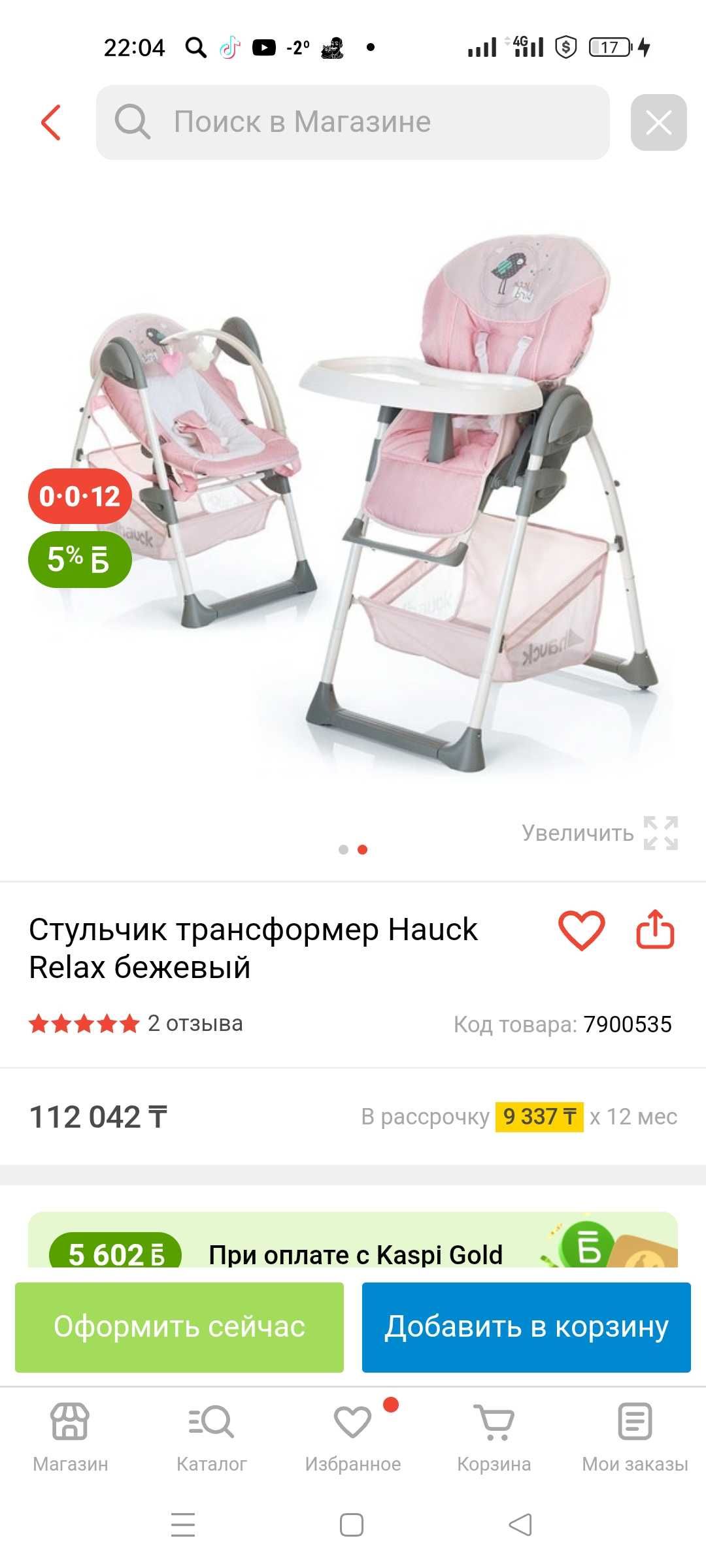Viewport: 706px width, 1568px height.
Task: Share this product
Action: pos(655,929)
